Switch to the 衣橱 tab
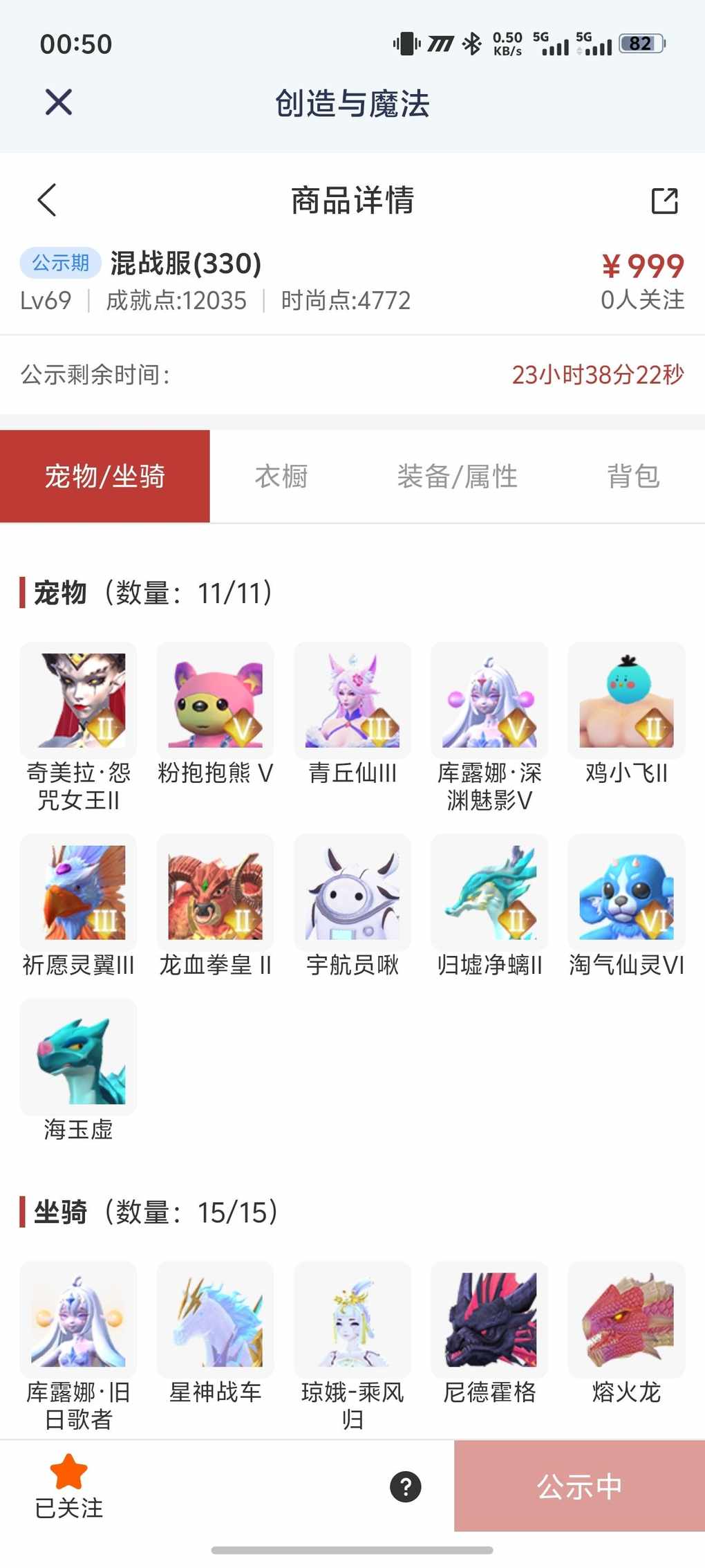Screen dimensions: 705x1568 [x=281, y=477]
